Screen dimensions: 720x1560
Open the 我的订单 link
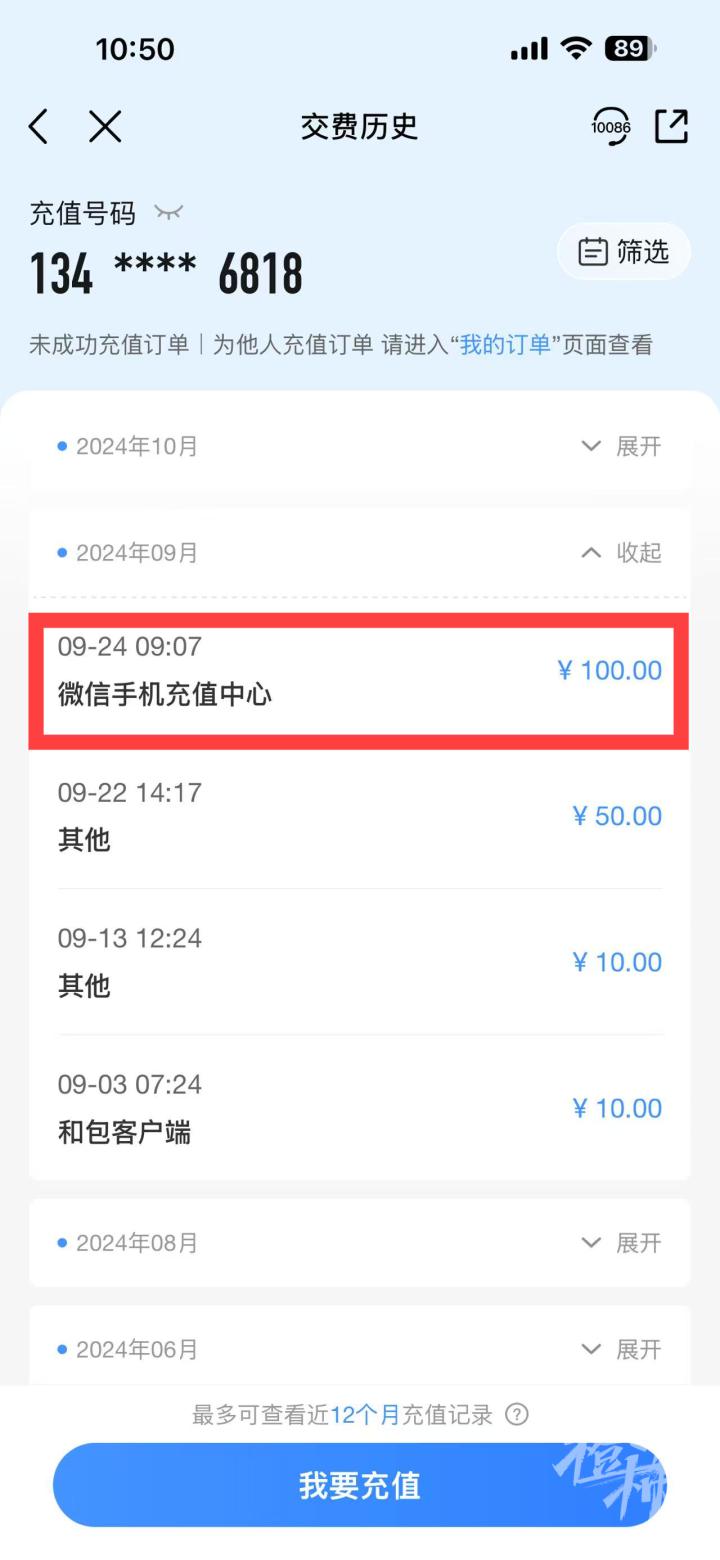pos(505,345)
